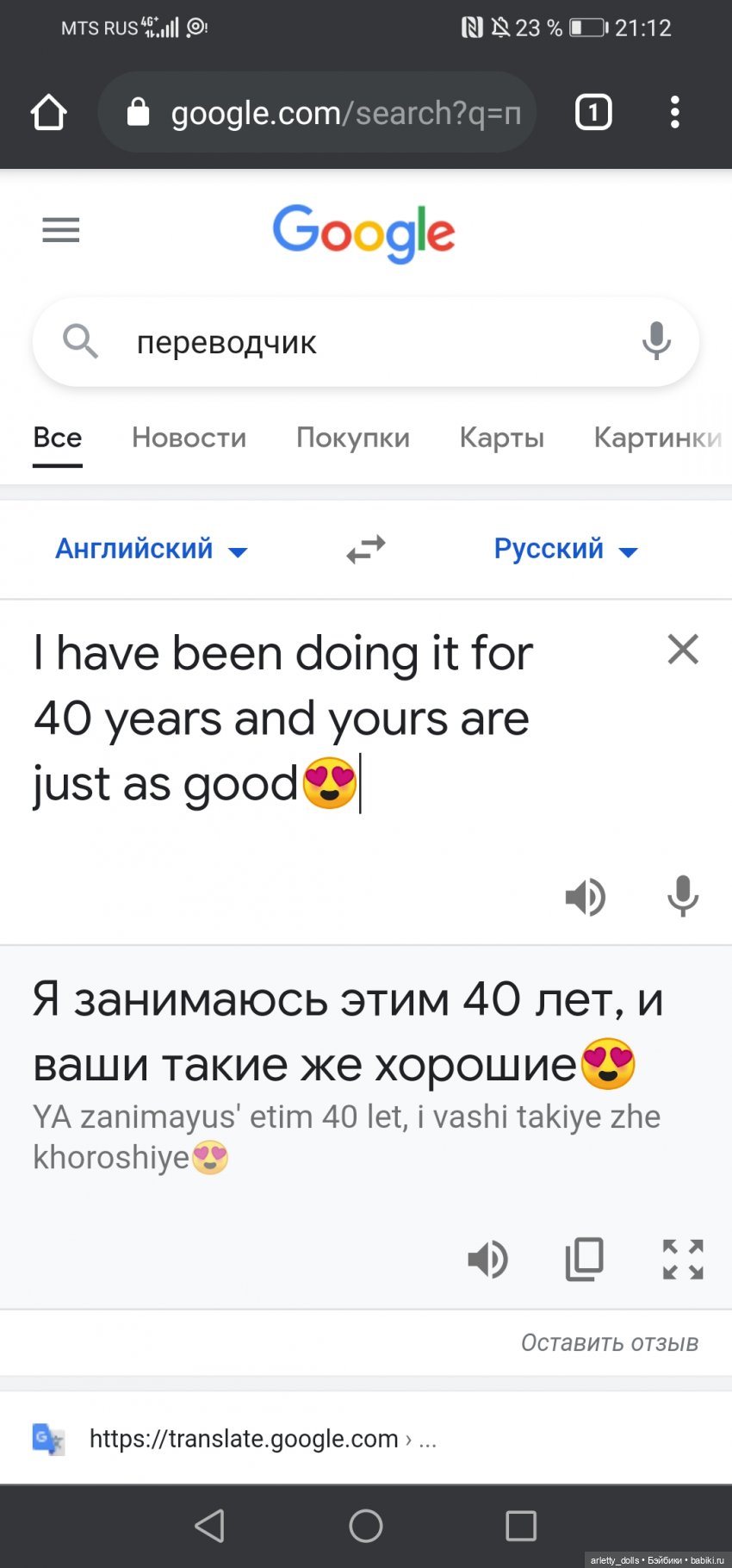Switch to the Карты tab
The image size is (732, 1568).
(501, 438)
